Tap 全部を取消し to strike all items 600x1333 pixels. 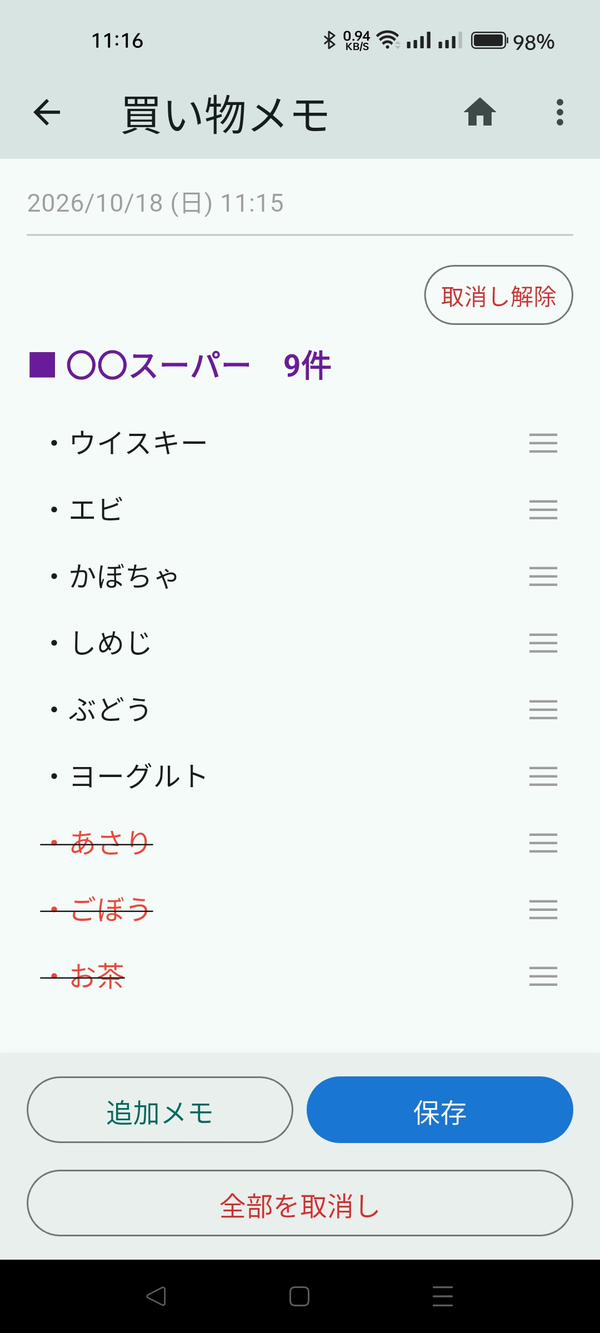coord(300,1203)
